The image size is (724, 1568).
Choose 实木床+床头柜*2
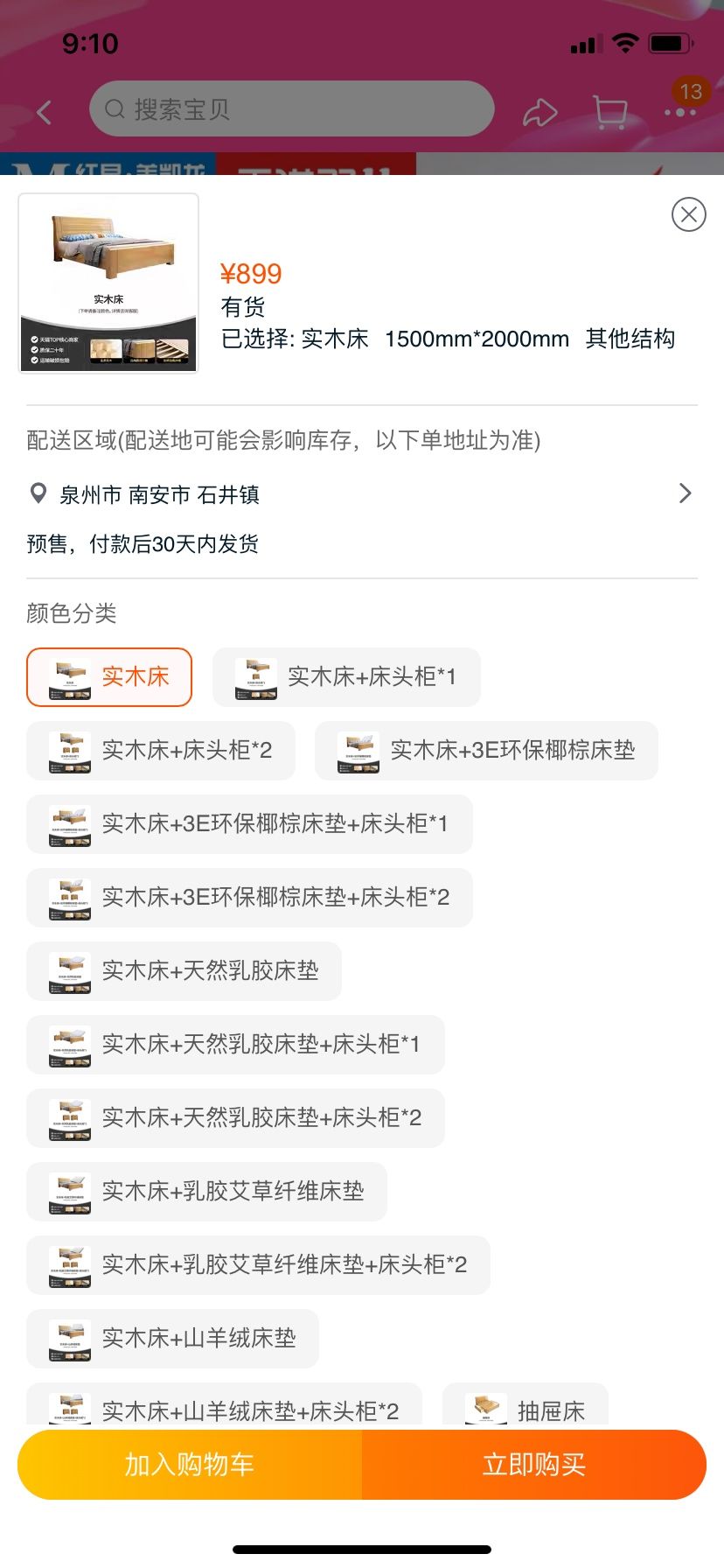click(161, 750)
